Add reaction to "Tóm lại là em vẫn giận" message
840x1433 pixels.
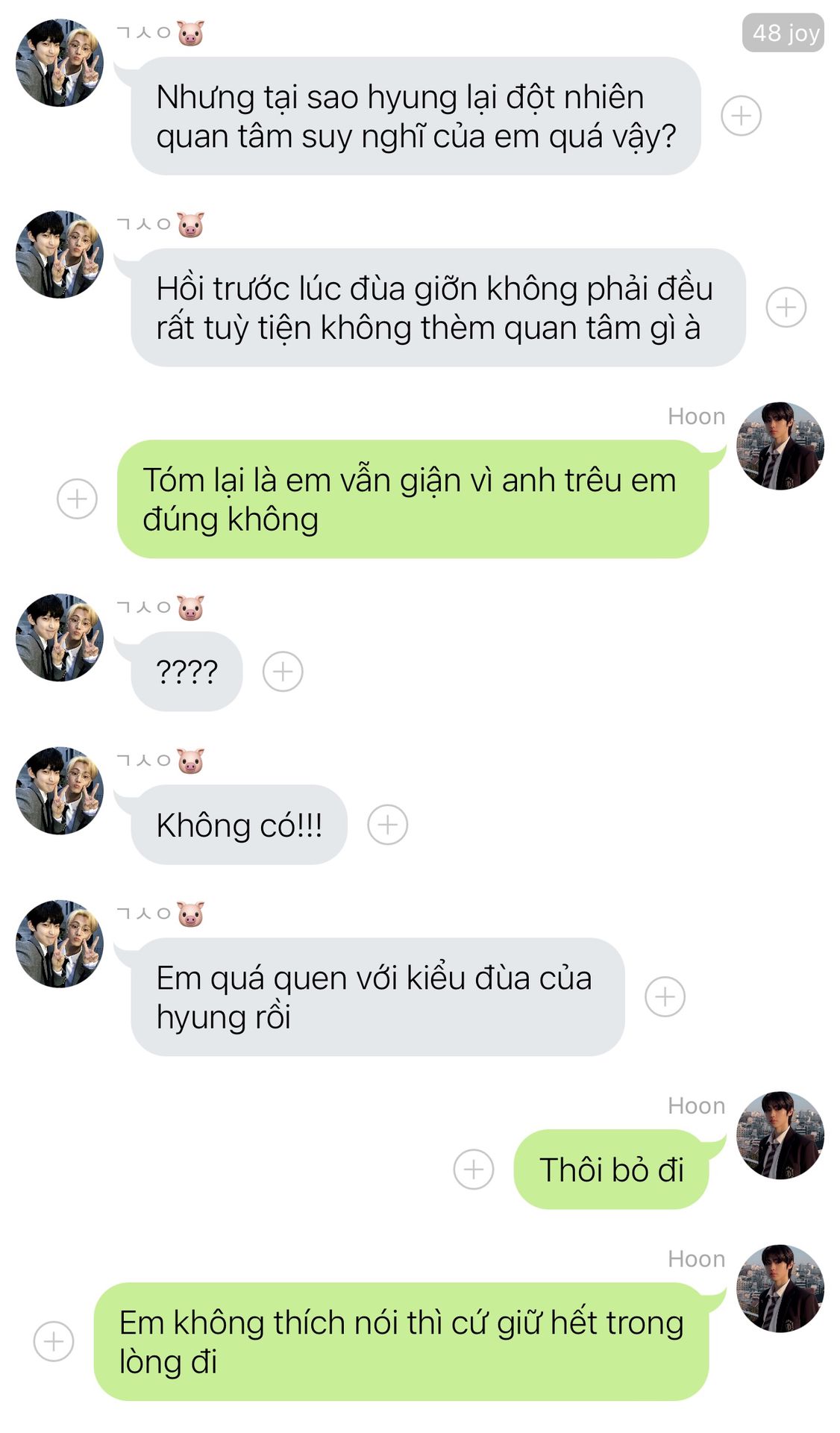(77, 499)
